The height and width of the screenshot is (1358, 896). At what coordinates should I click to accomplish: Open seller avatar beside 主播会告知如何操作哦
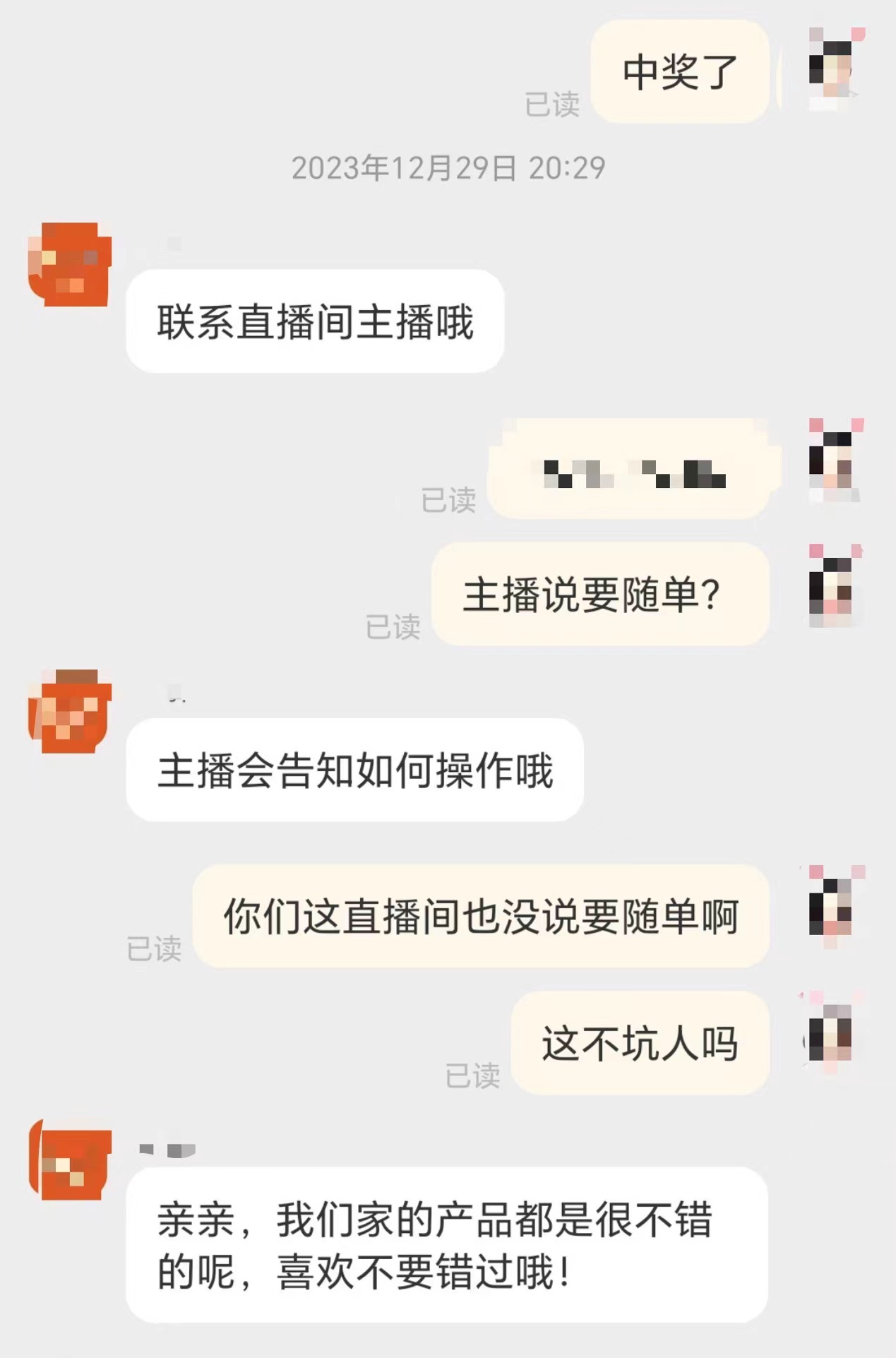tap(70, 711)
